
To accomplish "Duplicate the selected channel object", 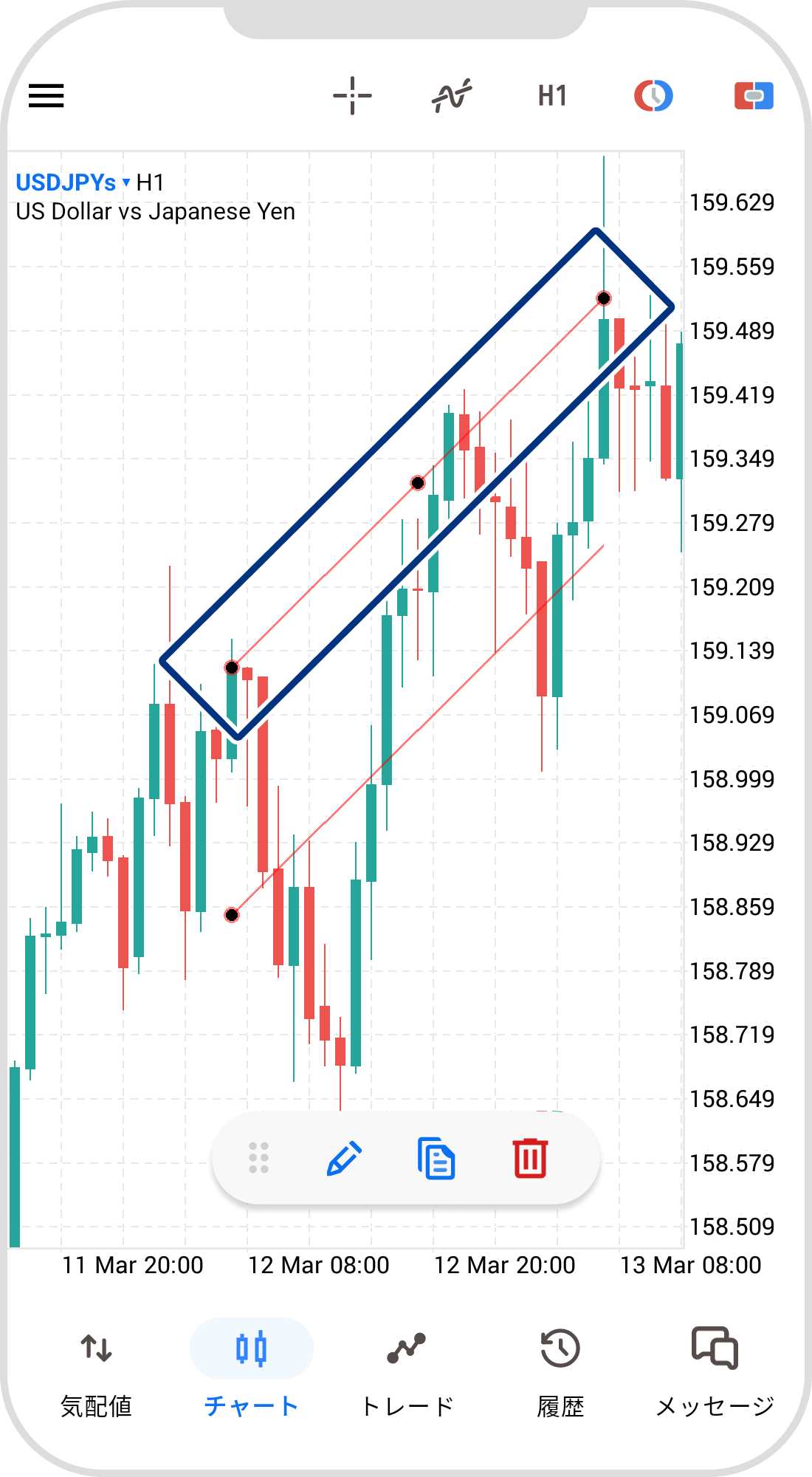I will (x=436, y=1158).
